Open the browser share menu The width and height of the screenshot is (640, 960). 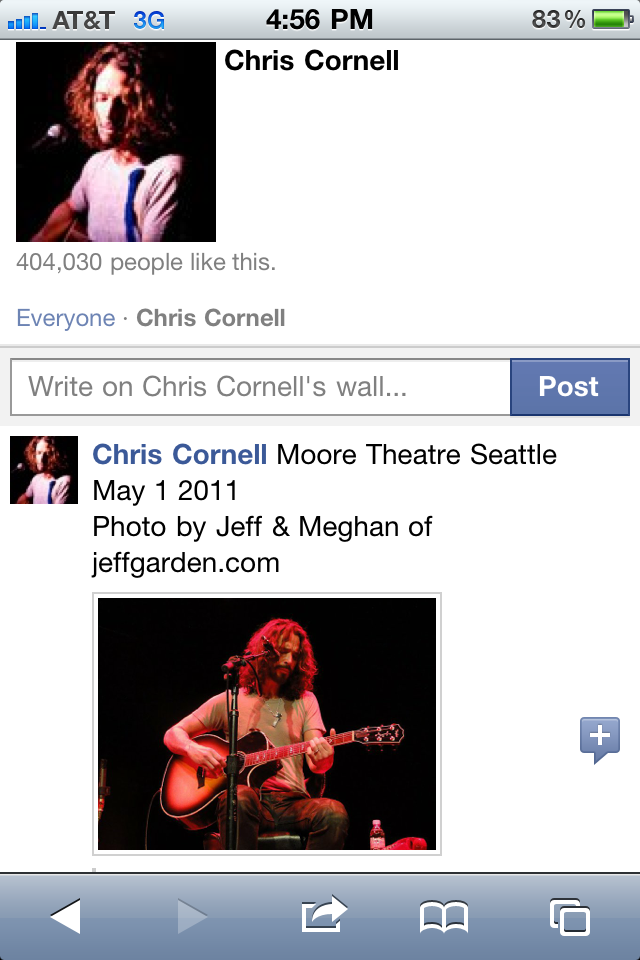tap(323, 915)
